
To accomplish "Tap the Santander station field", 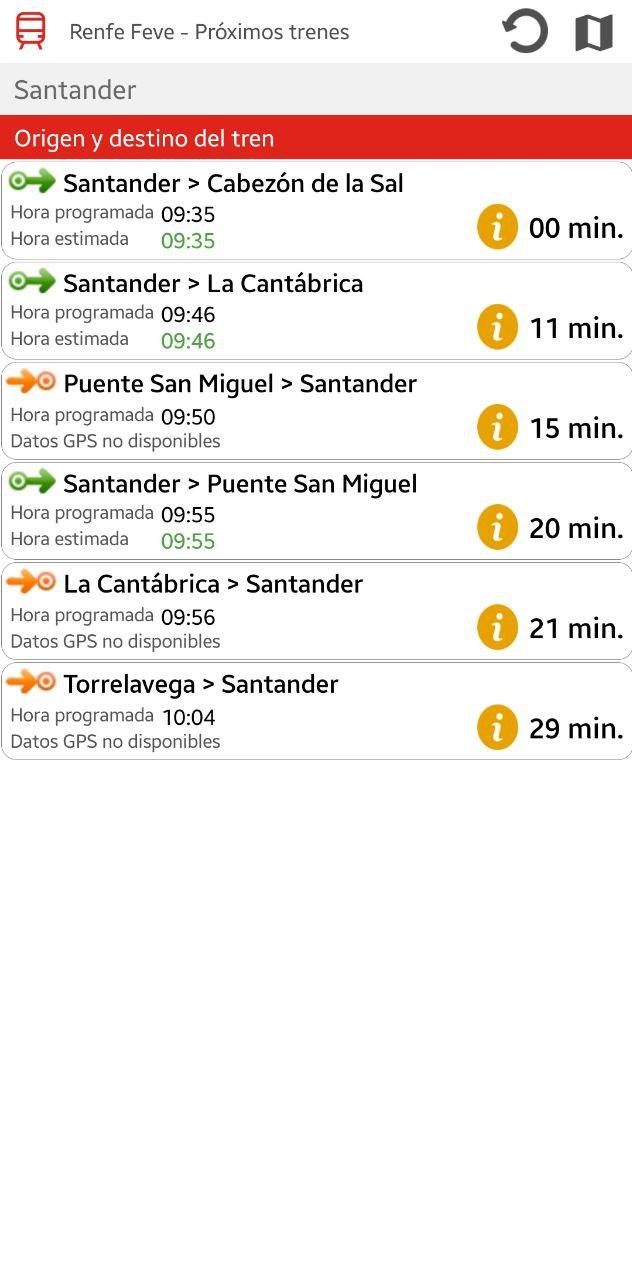I will (x=316, y=90).
